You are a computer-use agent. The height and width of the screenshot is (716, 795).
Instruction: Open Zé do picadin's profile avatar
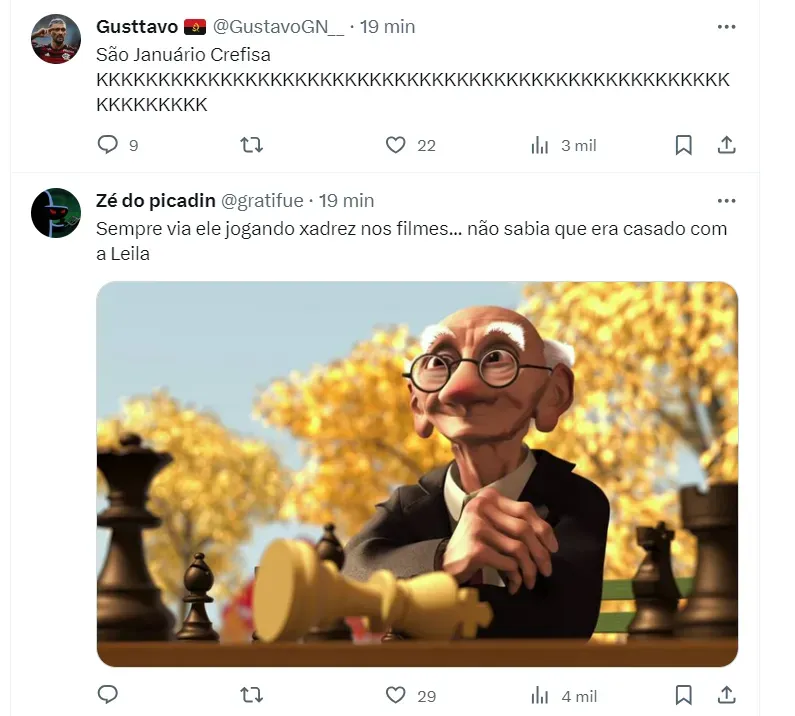pyautogui.click(x=56, y=212)
